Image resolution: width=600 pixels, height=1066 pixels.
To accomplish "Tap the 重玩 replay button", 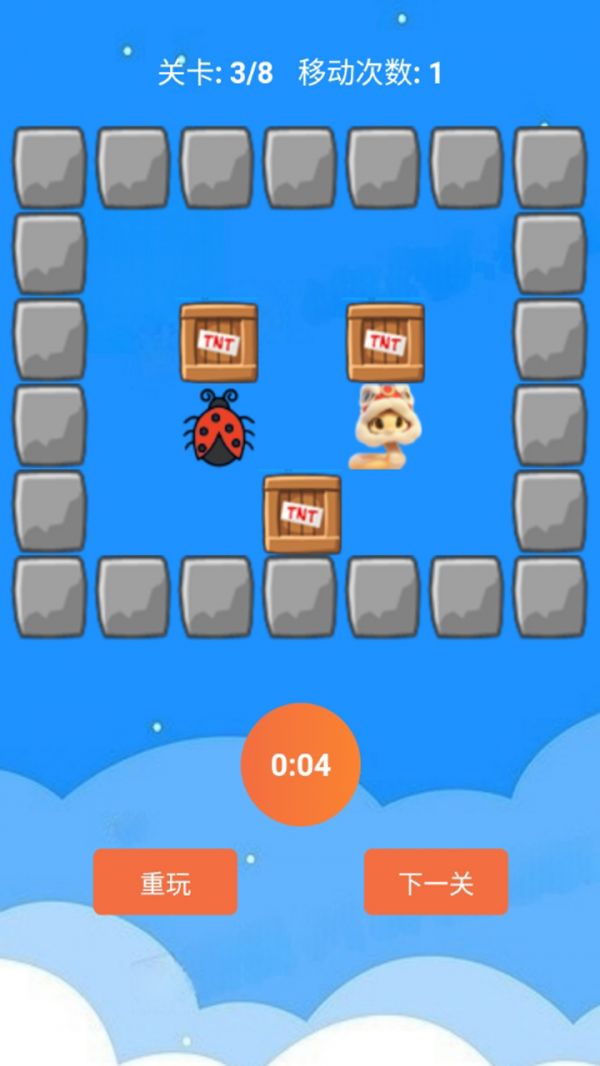I will click(165, 882).
